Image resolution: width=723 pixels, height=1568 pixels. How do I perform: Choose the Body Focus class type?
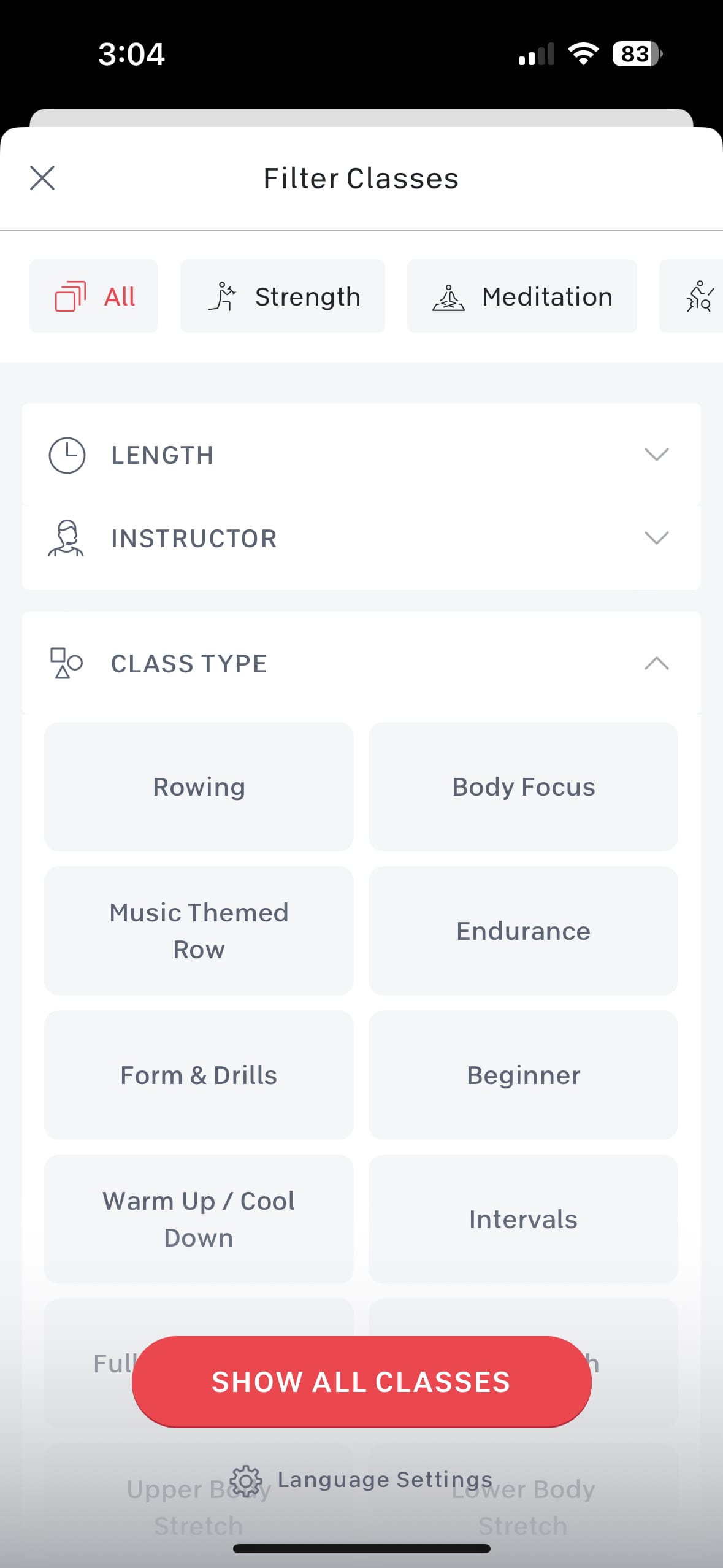(x=523, y=786)
